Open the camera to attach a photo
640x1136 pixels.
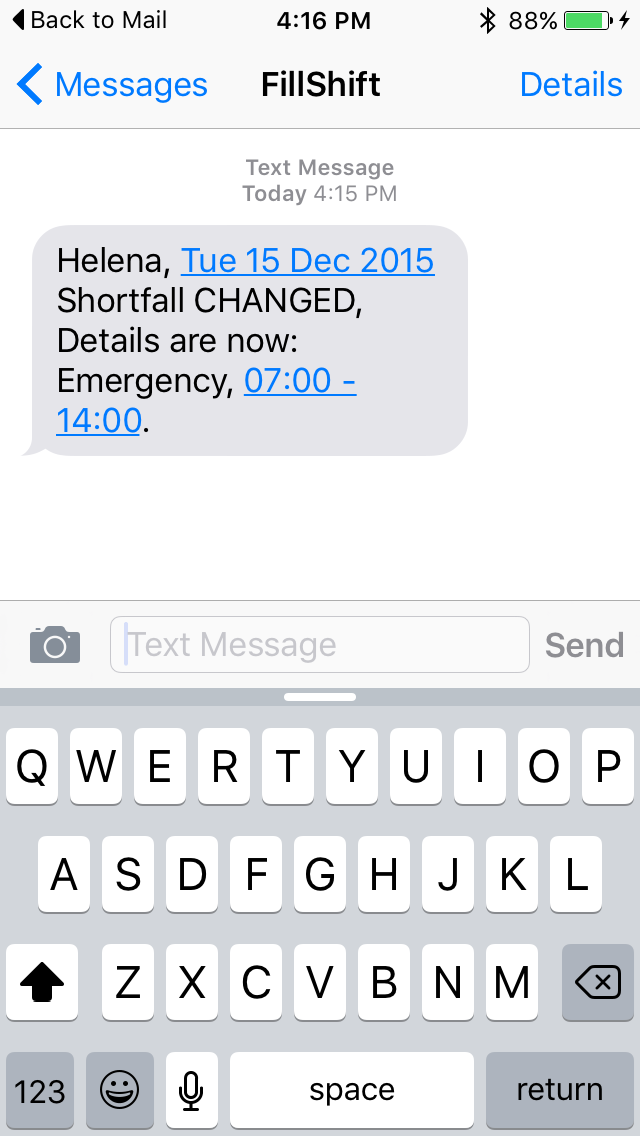coord(55,645)
